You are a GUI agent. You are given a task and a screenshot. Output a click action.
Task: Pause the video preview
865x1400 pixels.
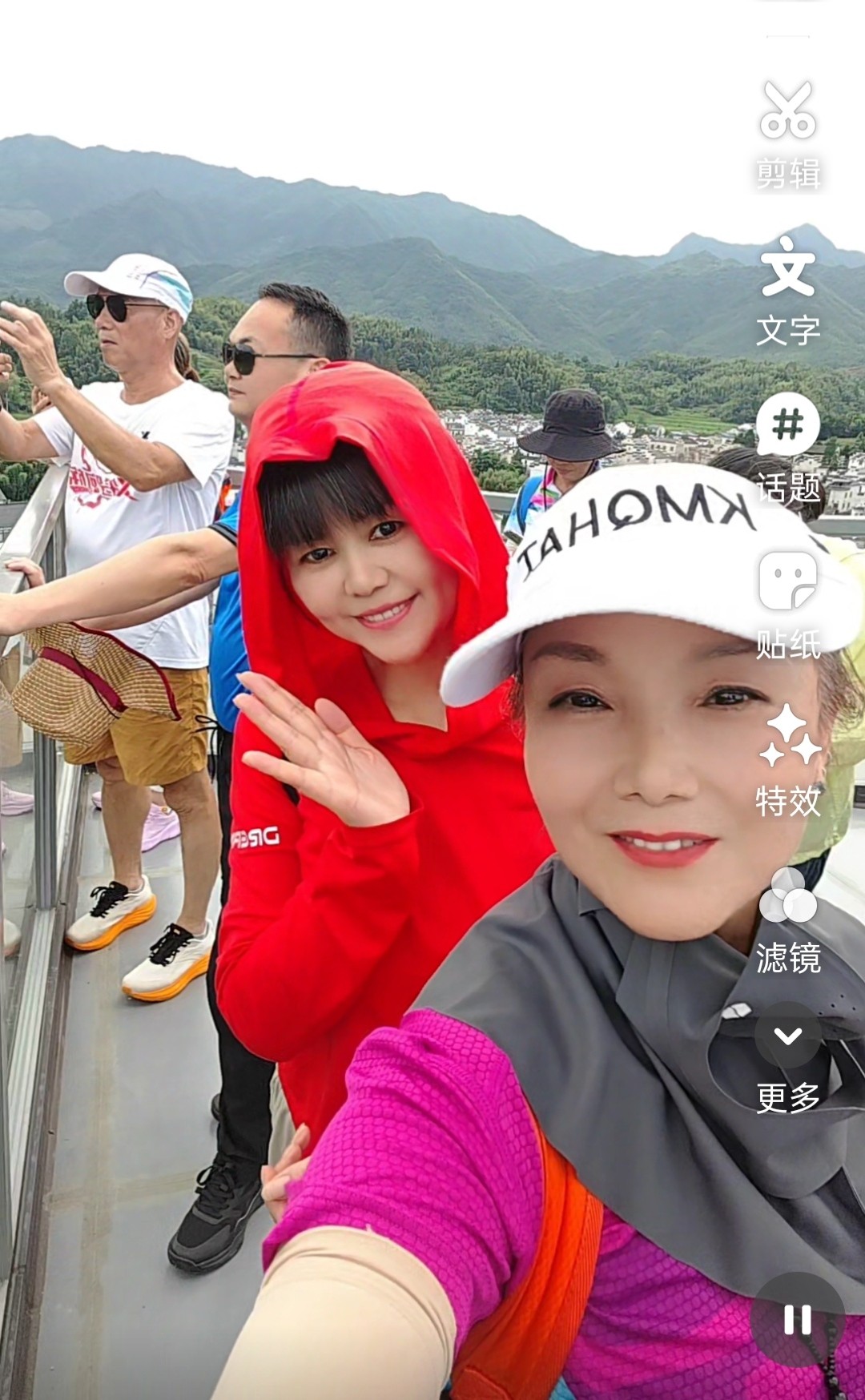click(x=798, y=1319)
